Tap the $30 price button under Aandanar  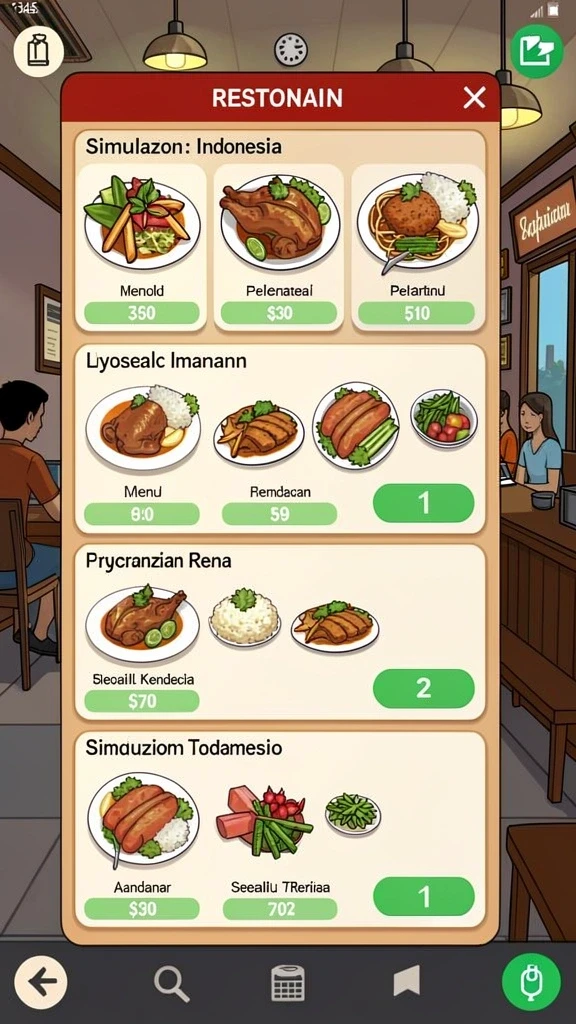pos(142,909)
